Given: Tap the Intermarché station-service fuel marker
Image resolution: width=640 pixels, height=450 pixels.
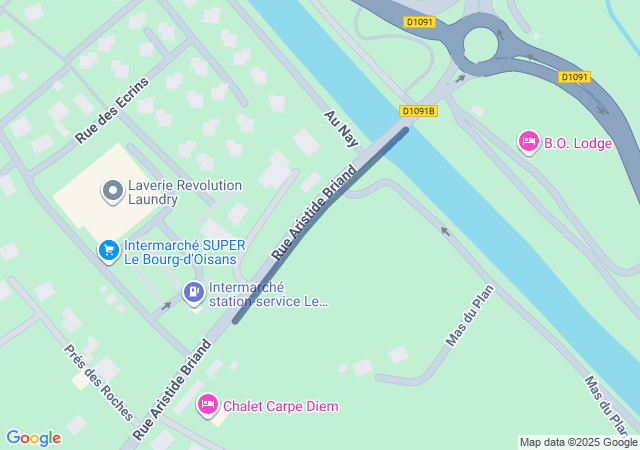Looking at the screenshot, I should pyautogui.click(x=193, y=292).
